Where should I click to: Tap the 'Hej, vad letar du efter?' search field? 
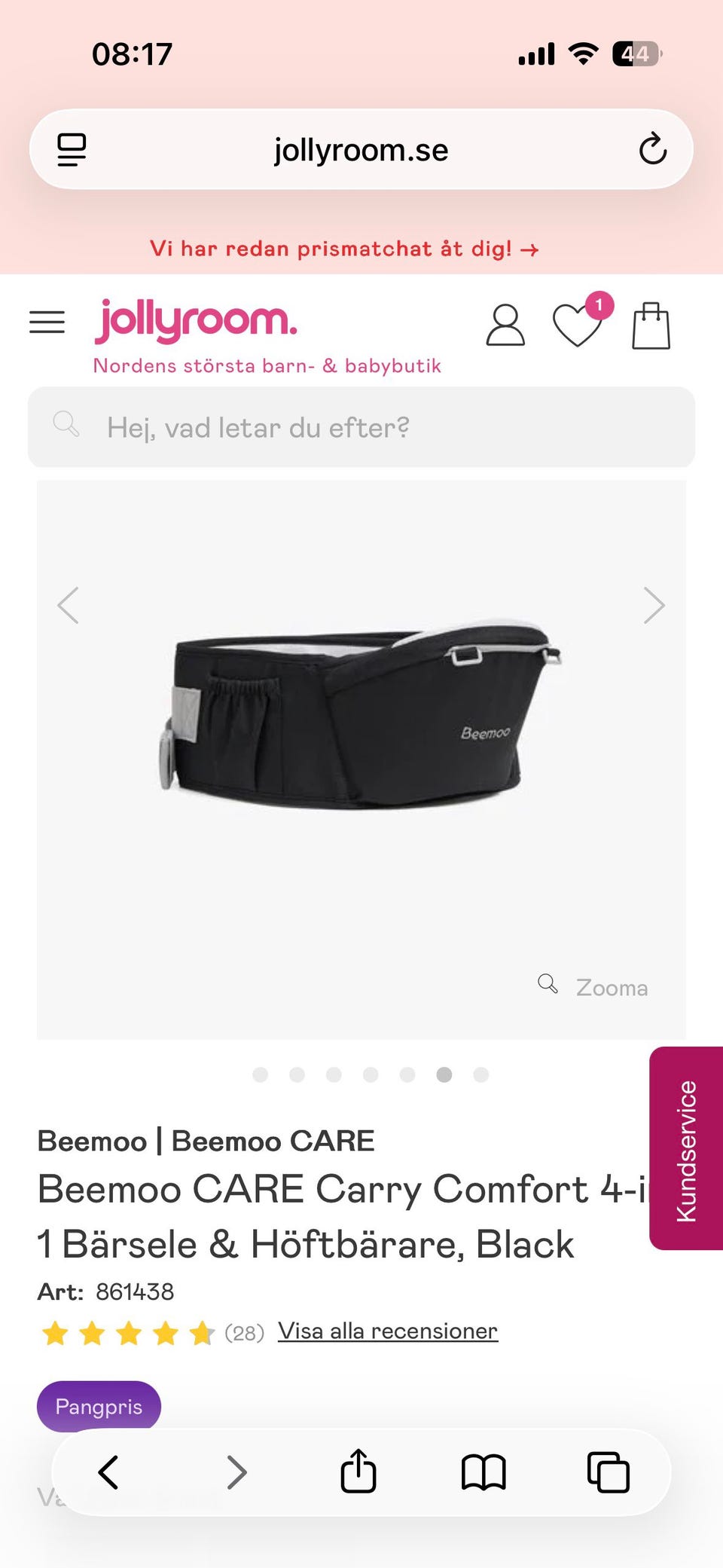(361, 427)
